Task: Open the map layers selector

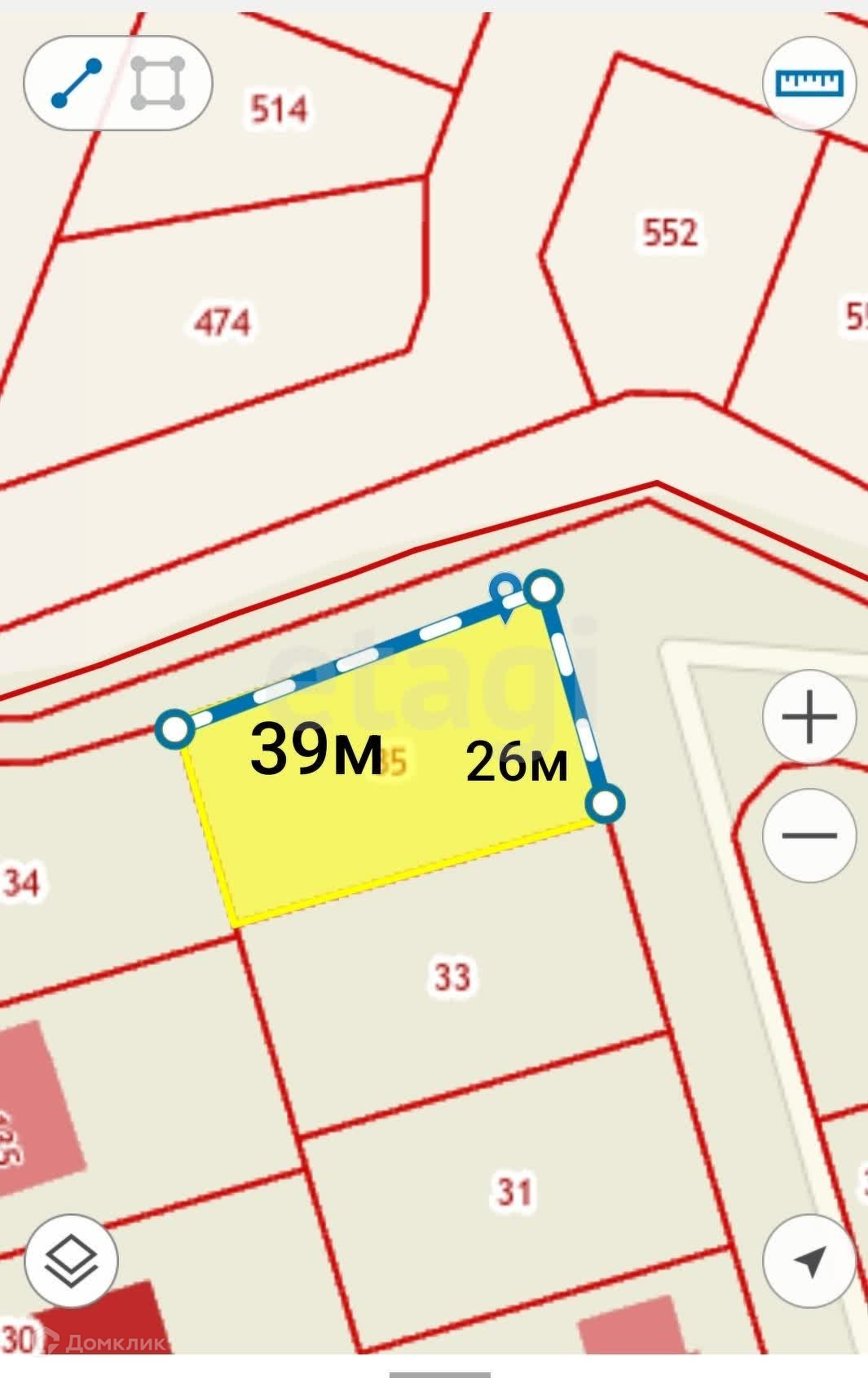Action: [72, 1260]
